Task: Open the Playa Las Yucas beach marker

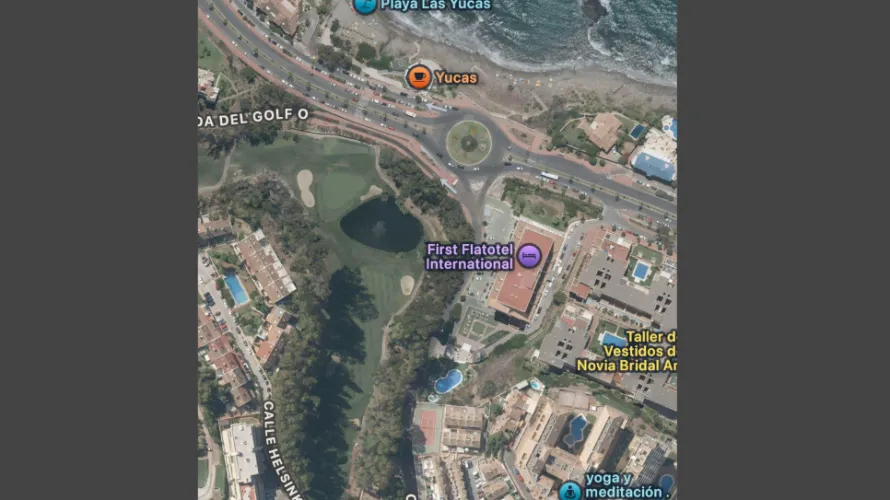Action: (365, 5)
